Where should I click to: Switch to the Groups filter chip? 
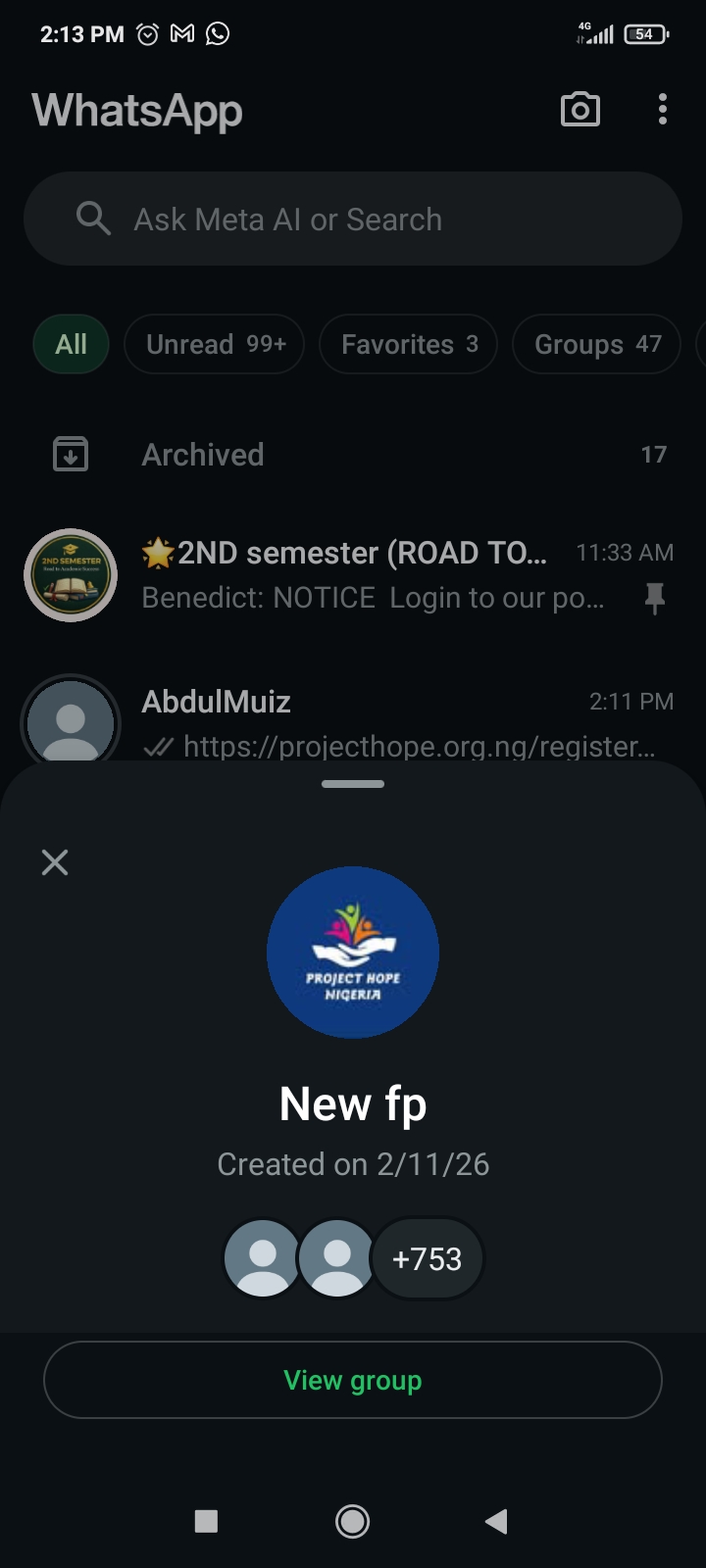point(596,345)
